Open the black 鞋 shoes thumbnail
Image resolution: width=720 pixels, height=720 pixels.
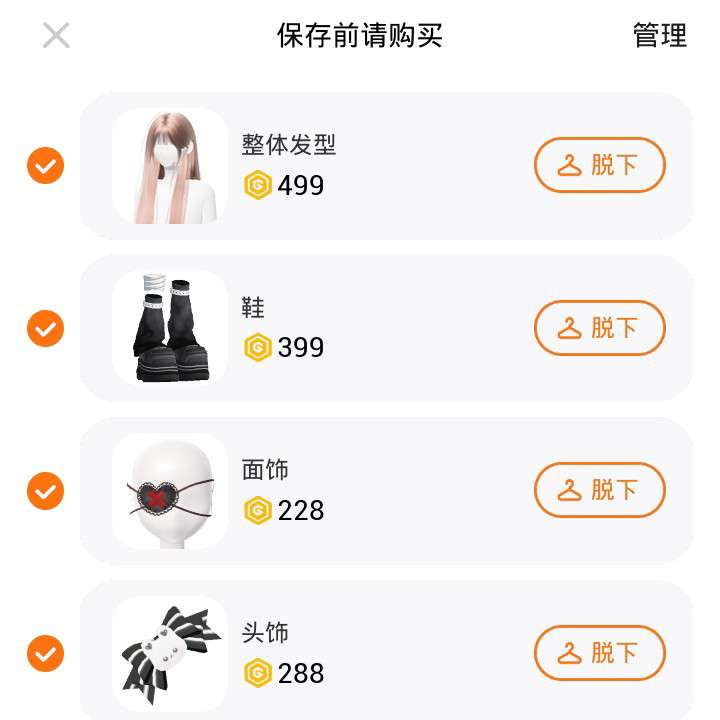point(170,328)
